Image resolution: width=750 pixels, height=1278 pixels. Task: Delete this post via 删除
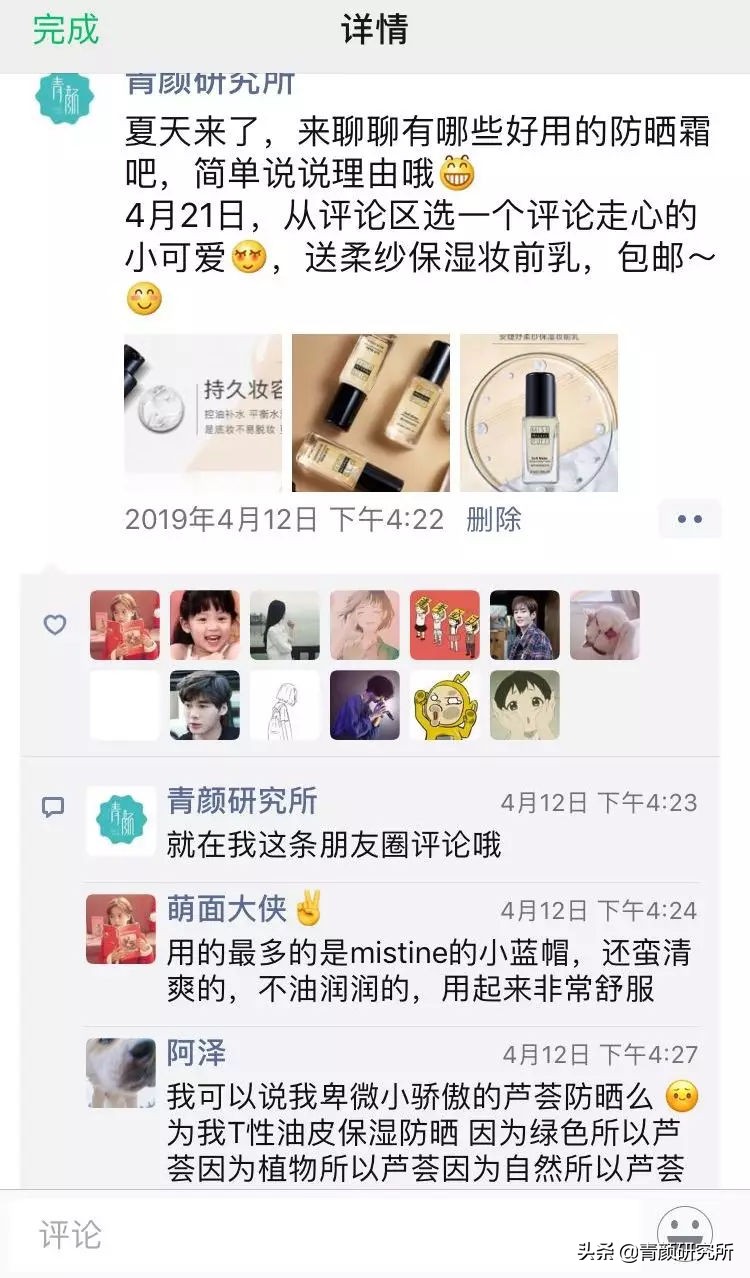coord(493,519)
